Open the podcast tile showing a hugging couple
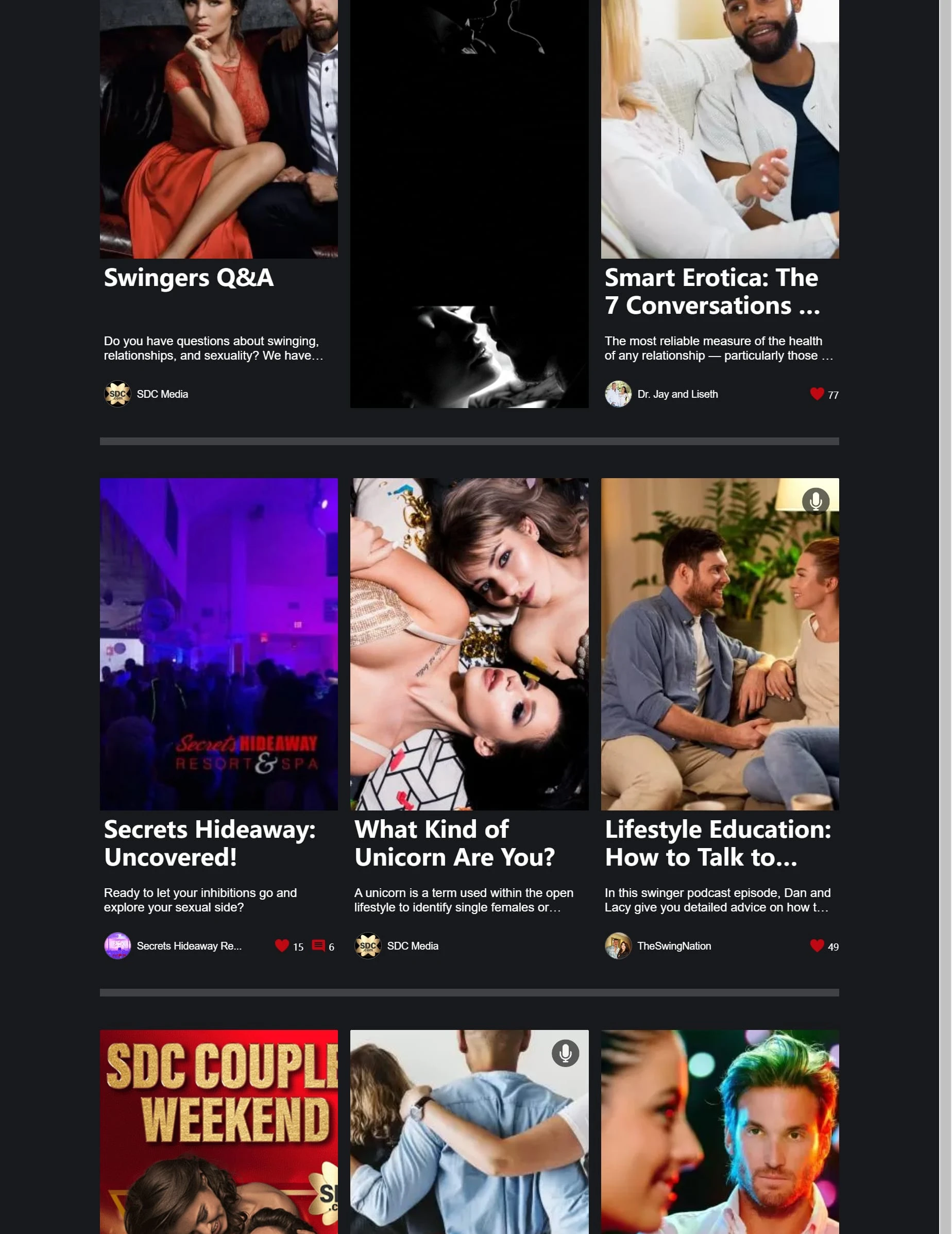Viewport: 952px width, 1234px height. [x=469, y=1130]
